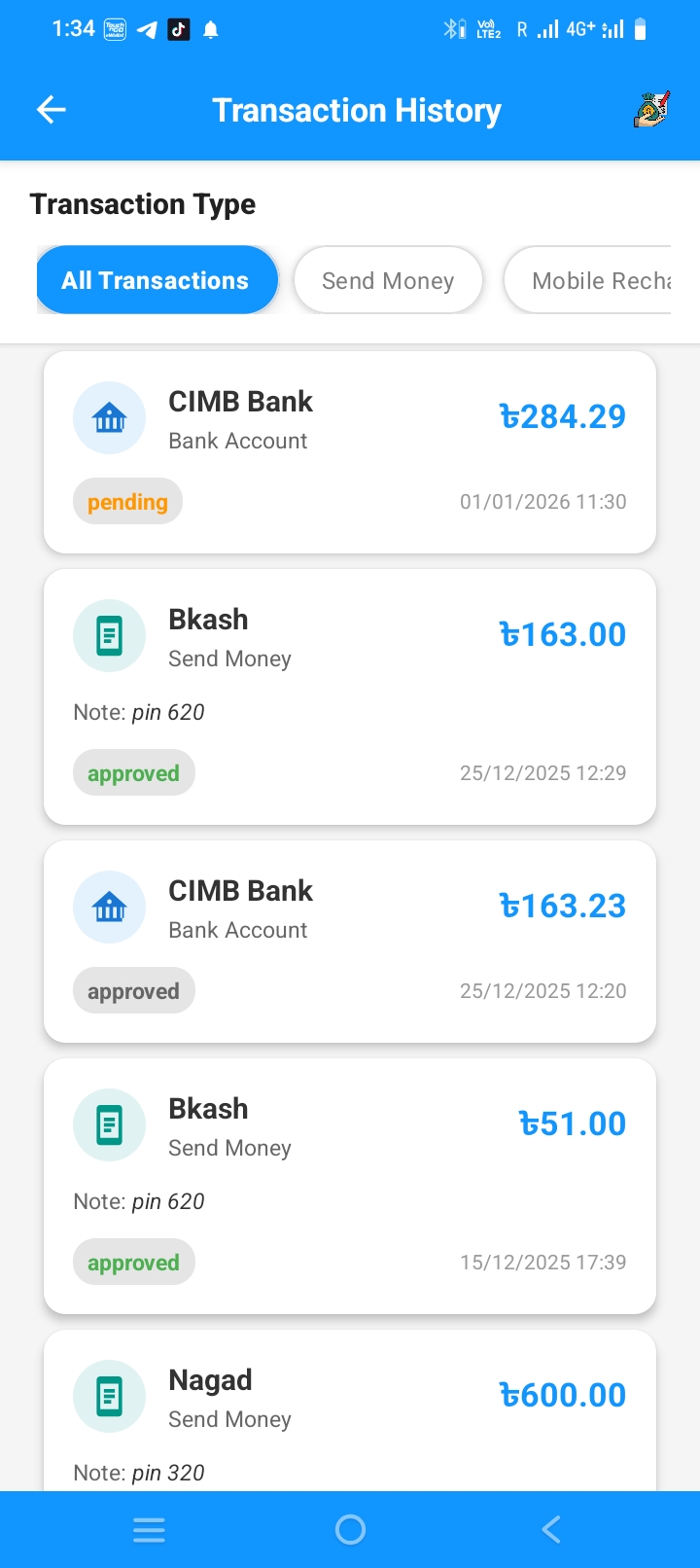
Task: Go back using the app bar arrow
Action: pos(52,110)
